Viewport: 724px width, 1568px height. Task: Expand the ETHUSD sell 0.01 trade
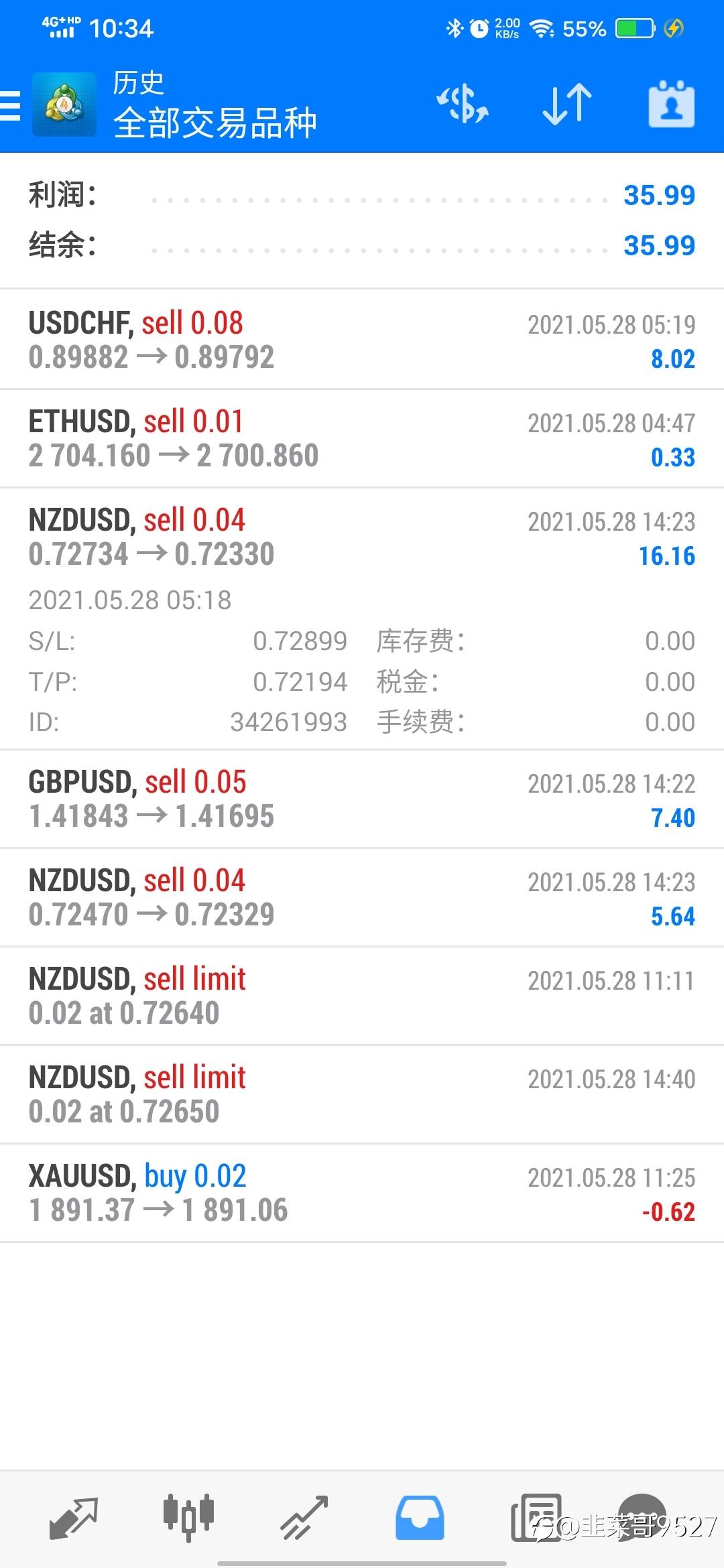pos(362,439)
